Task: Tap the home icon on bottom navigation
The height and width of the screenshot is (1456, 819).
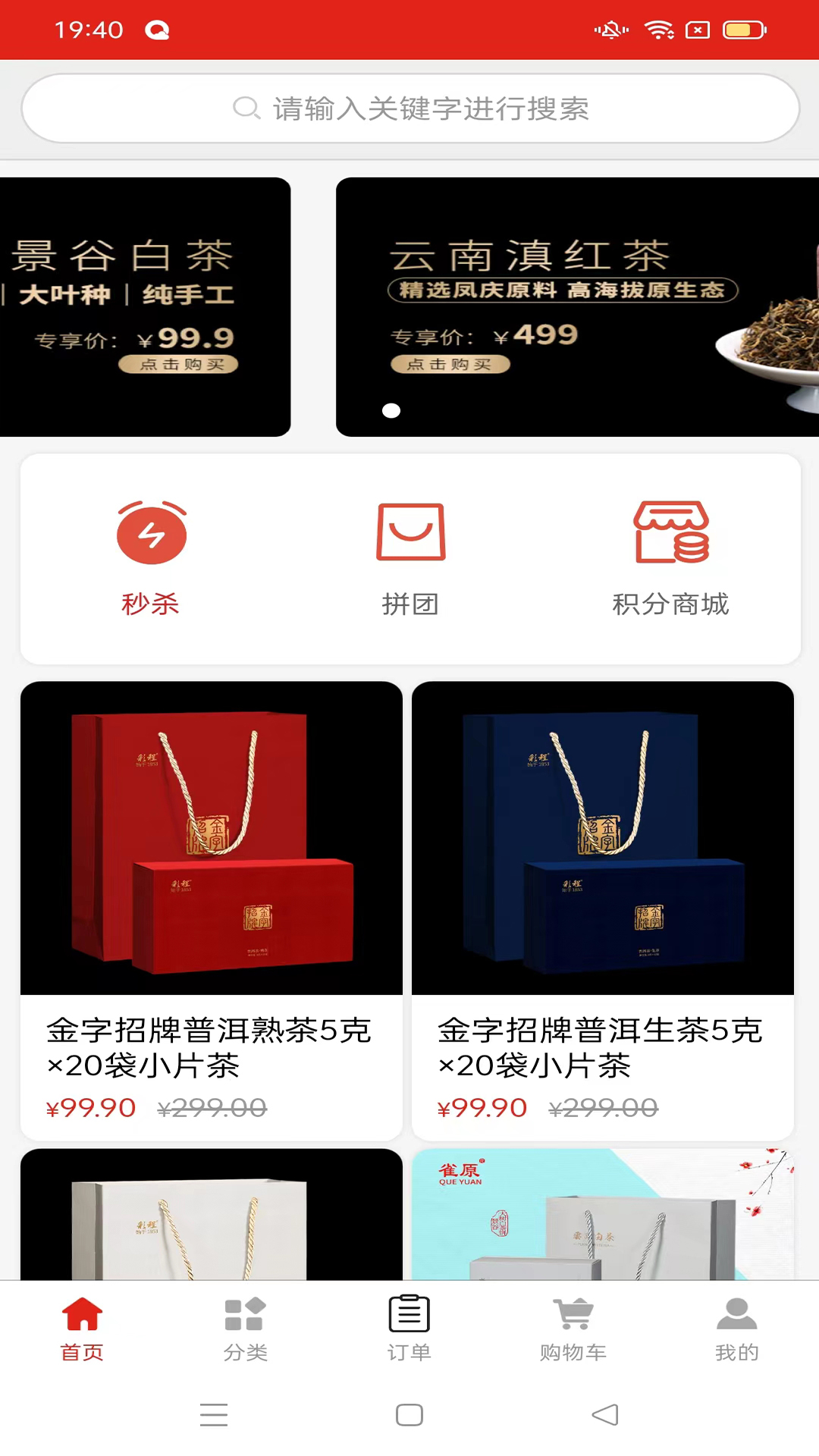Action: tap(82, 1315)
